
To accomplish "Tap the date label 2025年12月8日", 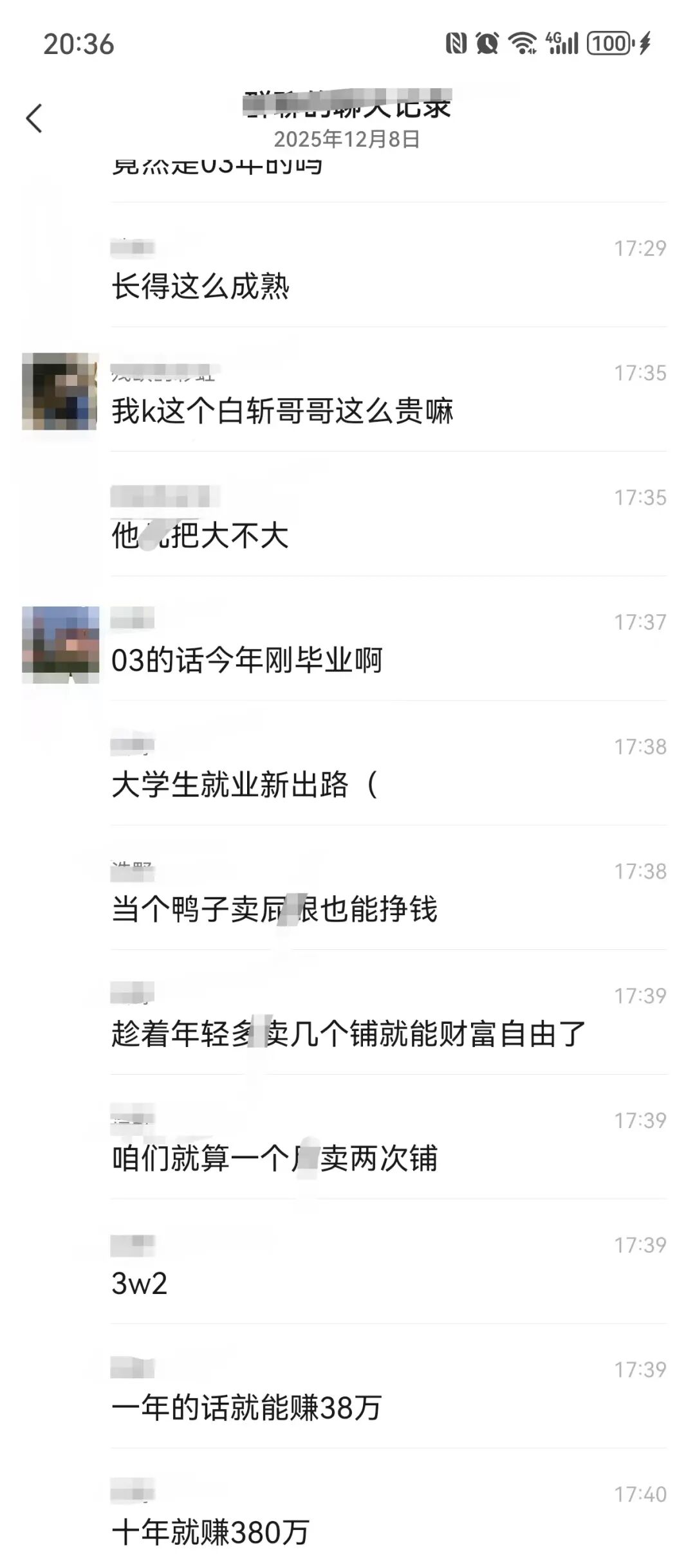I will pos(347,138).
